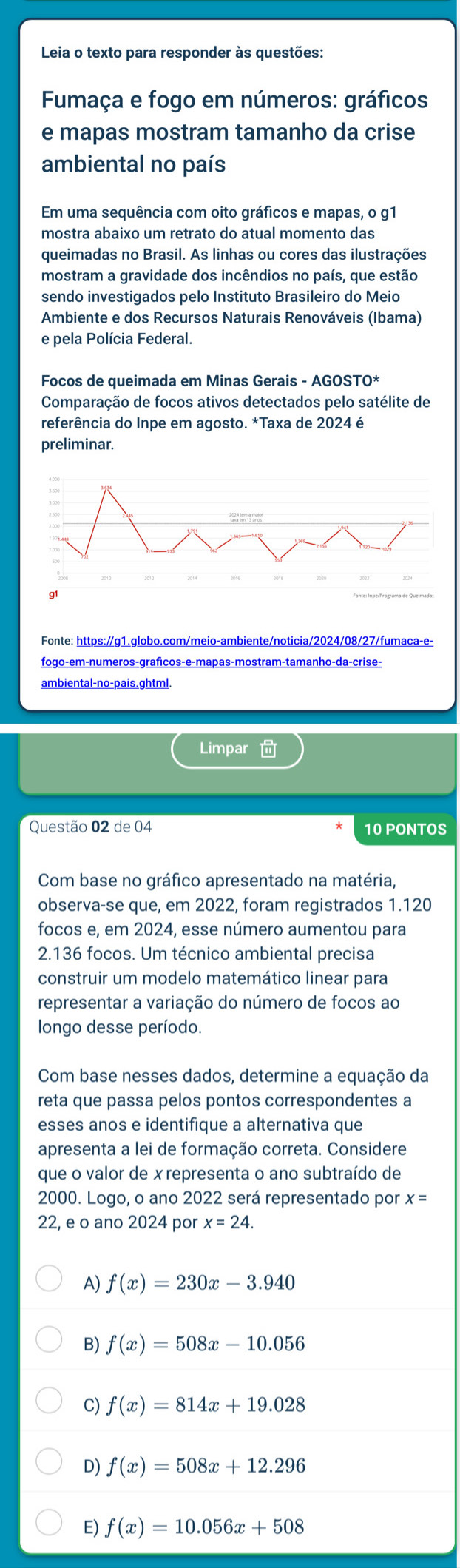Tap the Limpar button
This screenshot has height=1568, width=460.
(237, 748)
